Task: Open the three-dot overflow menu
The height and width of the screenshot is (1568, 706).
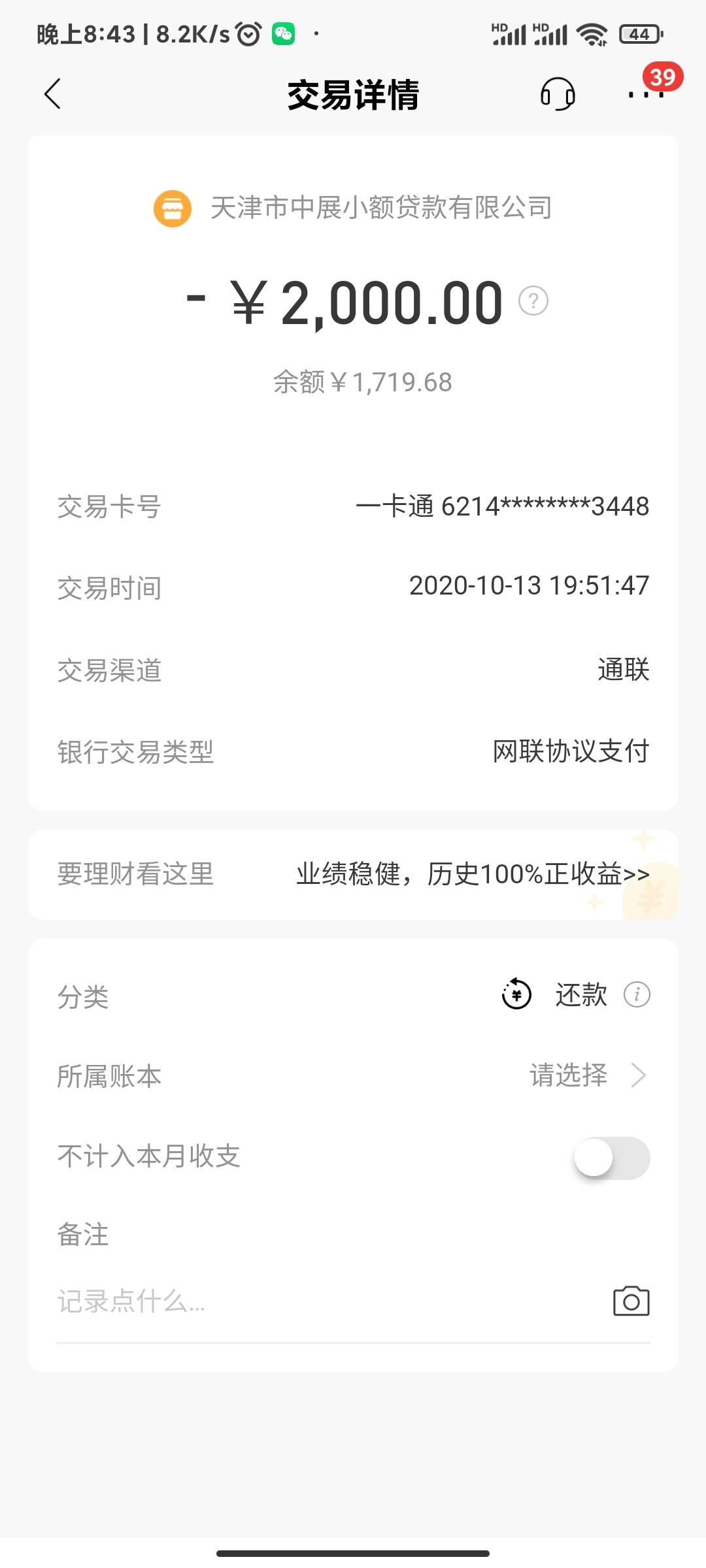Action: (645, 94)
